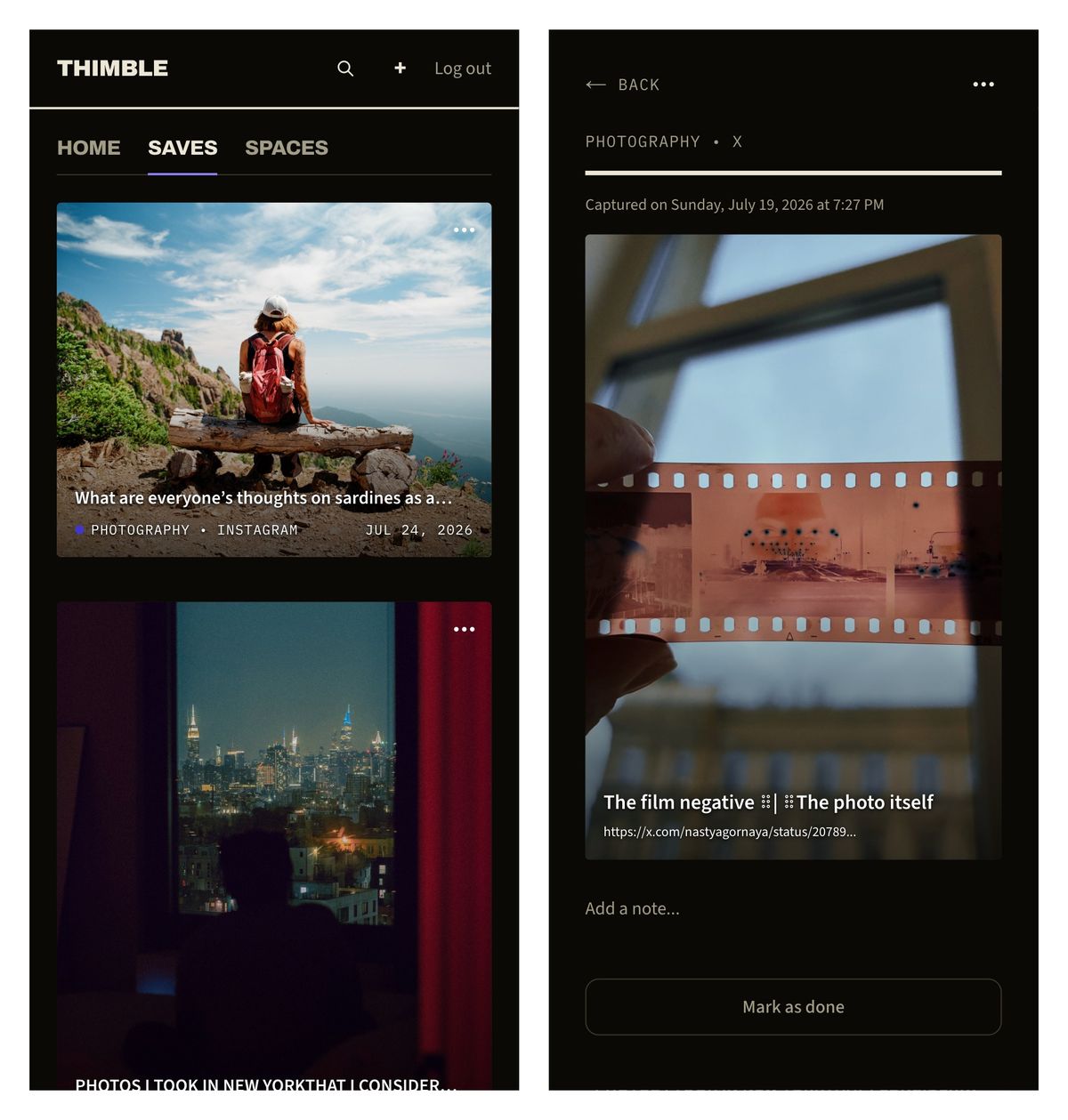Select the Saves tab
Image resolution: width=1068 pixels, height=1120 pixels.
[182, 148]
